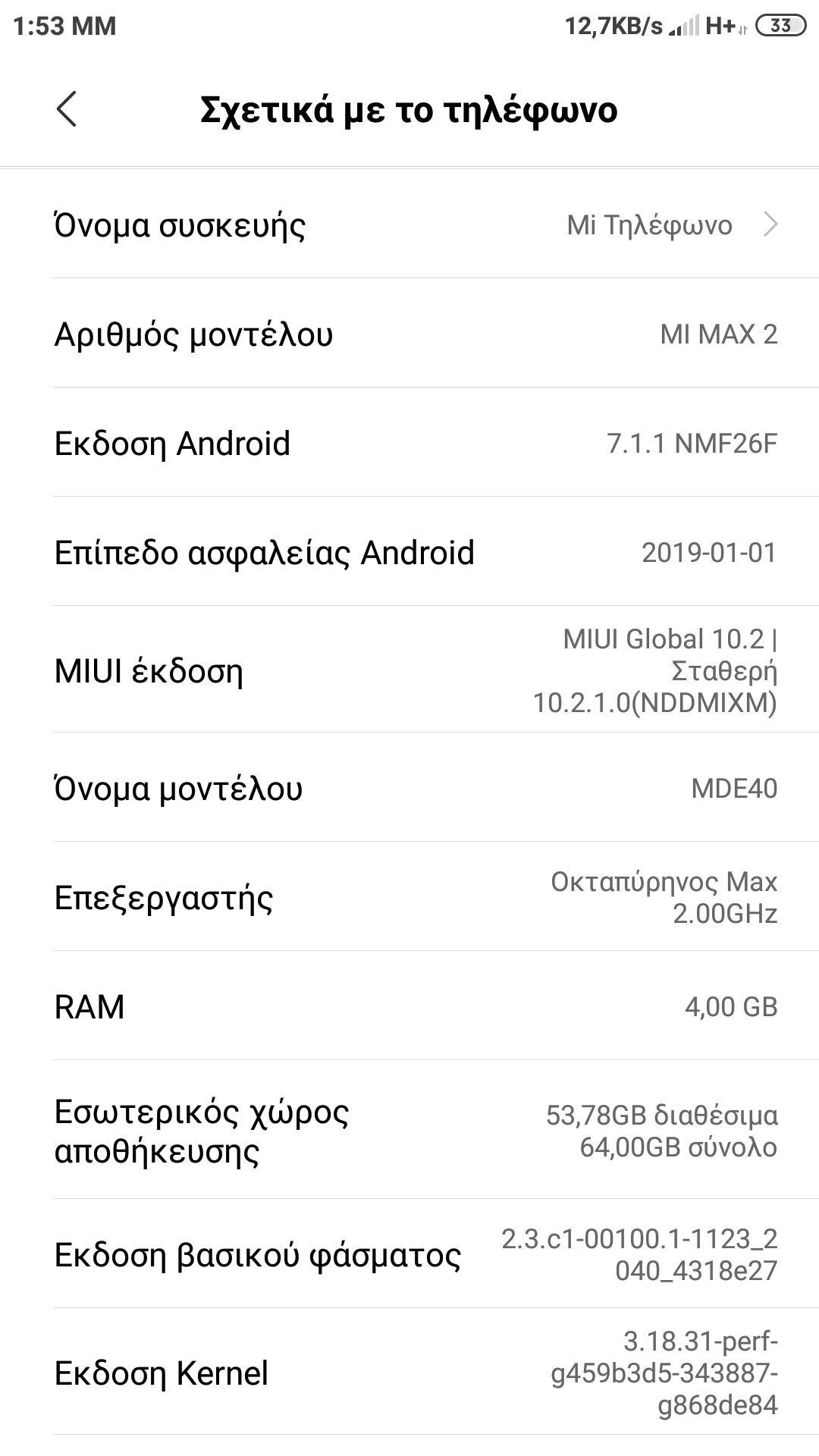Tap the Εκδοση Kernel row
819x1456 pixels.
click(409, 1373)
